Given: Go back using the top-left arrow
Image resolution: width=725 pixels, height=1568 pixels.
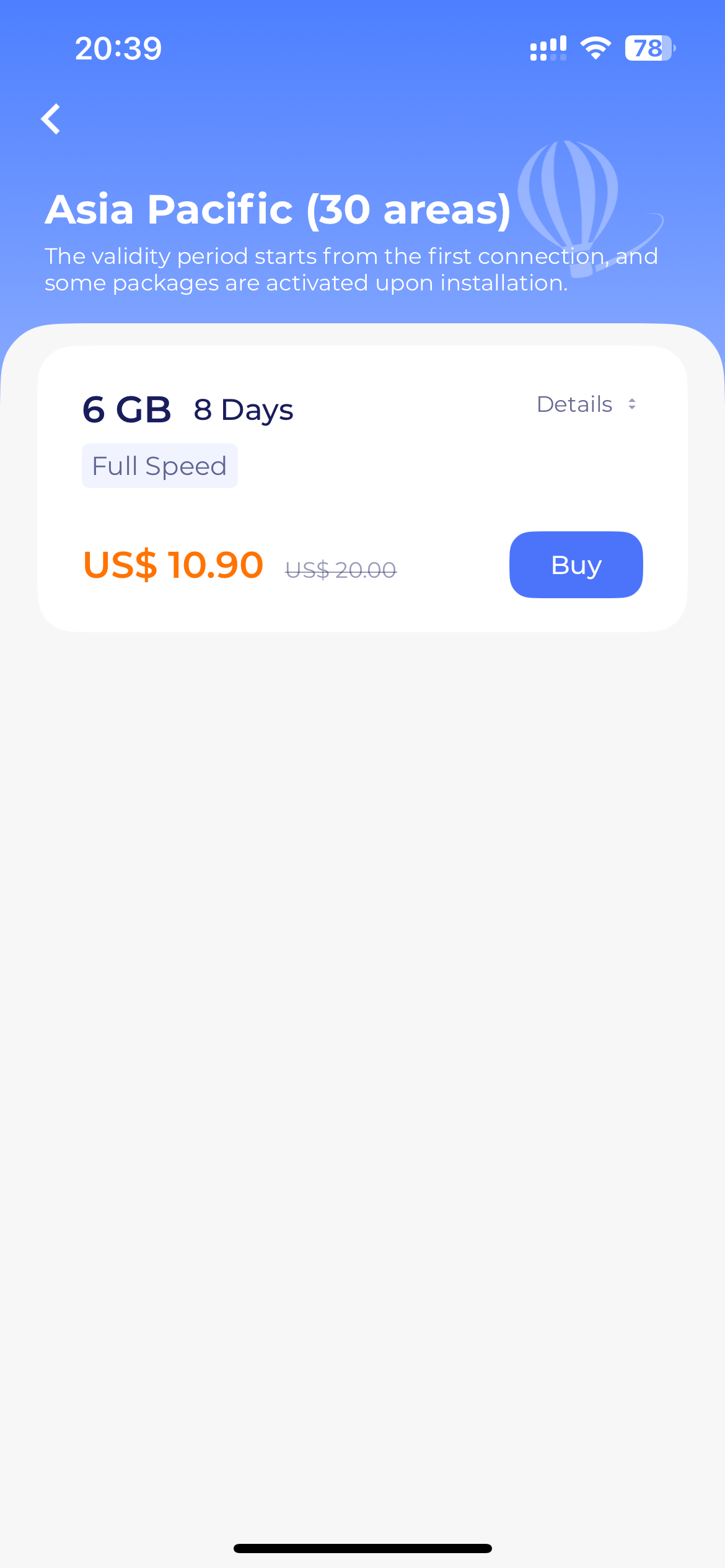Looking at the screenshot, I should (x=51, y=119).
